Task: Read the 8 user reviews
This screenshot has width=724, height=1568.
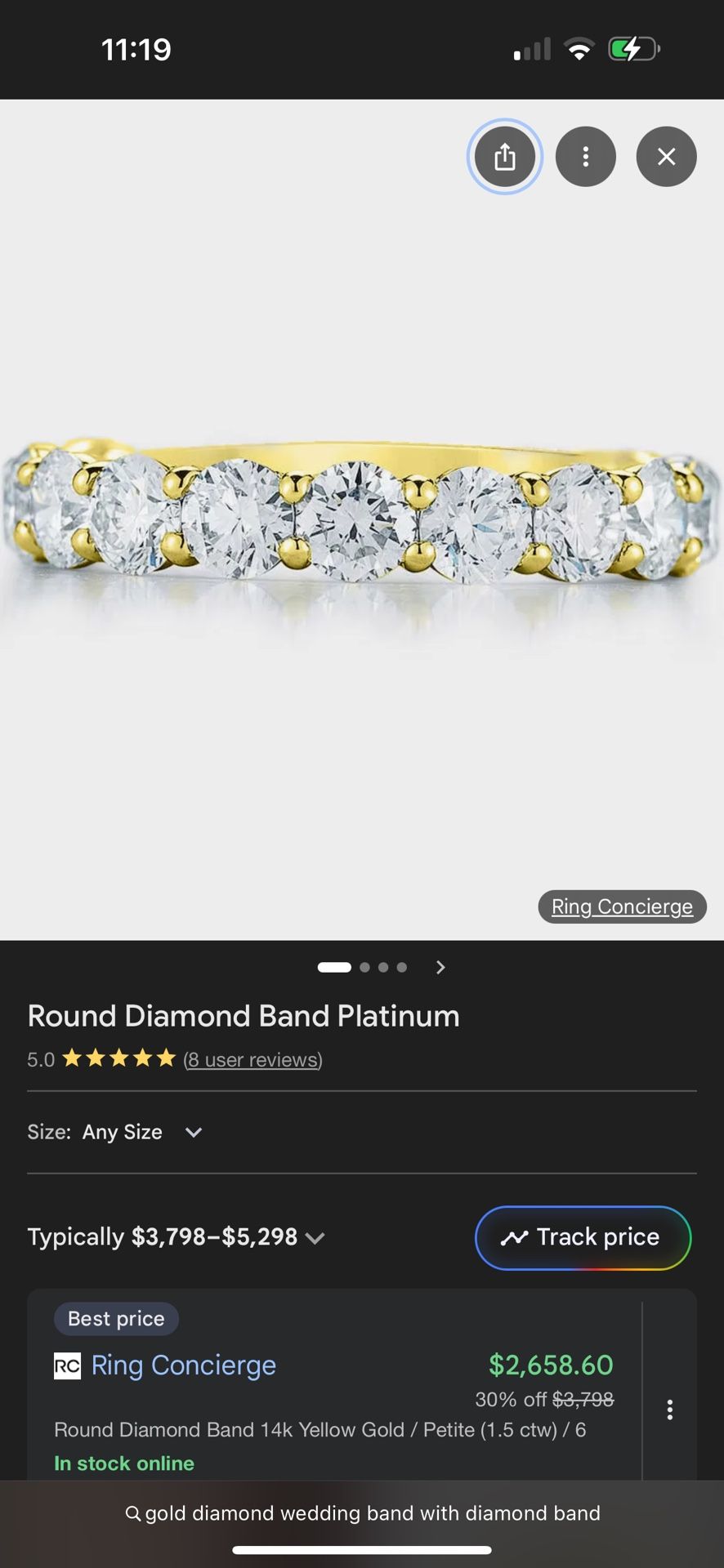Action: tap(253, 1059)
